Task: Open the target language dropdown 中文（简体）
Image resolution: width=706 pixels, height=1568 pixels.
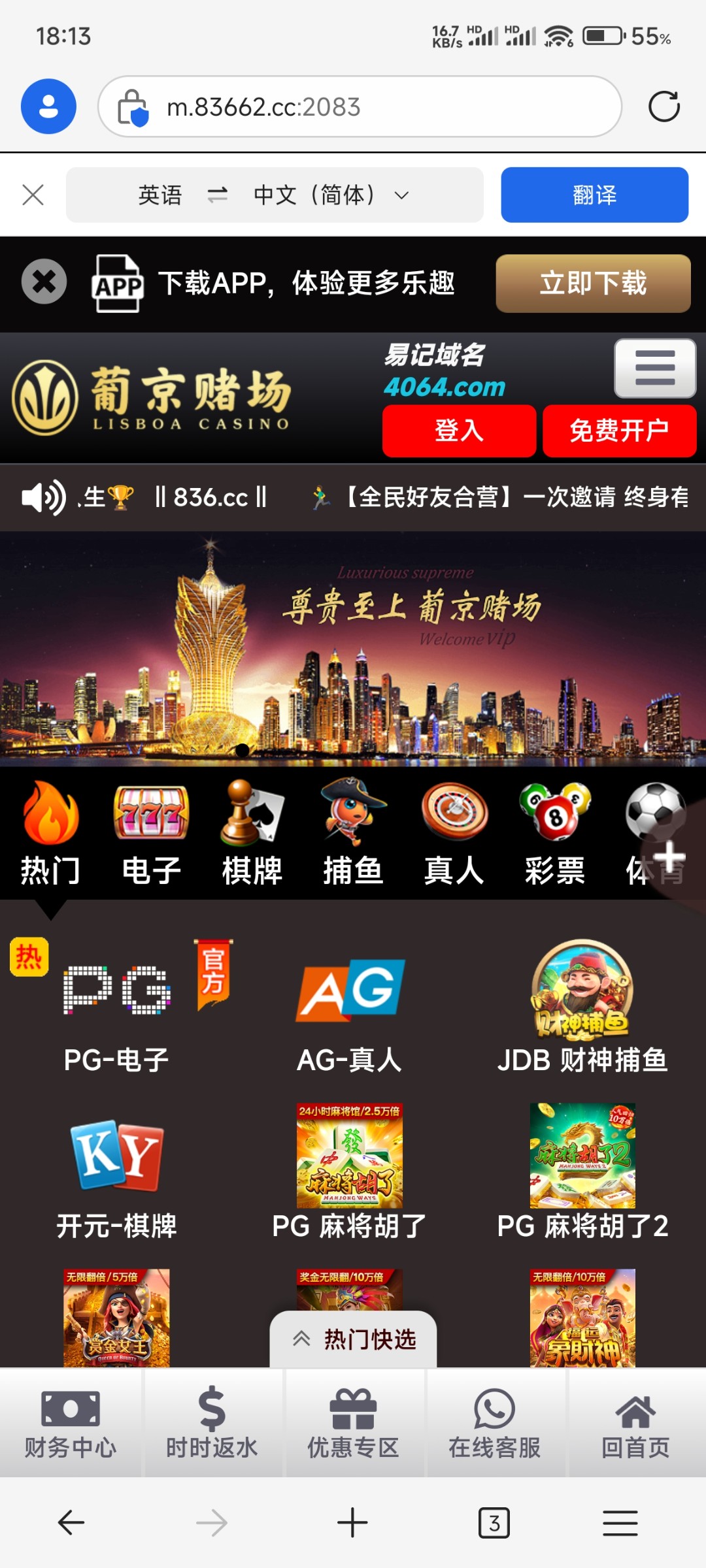Action: [x=331, y=195]
